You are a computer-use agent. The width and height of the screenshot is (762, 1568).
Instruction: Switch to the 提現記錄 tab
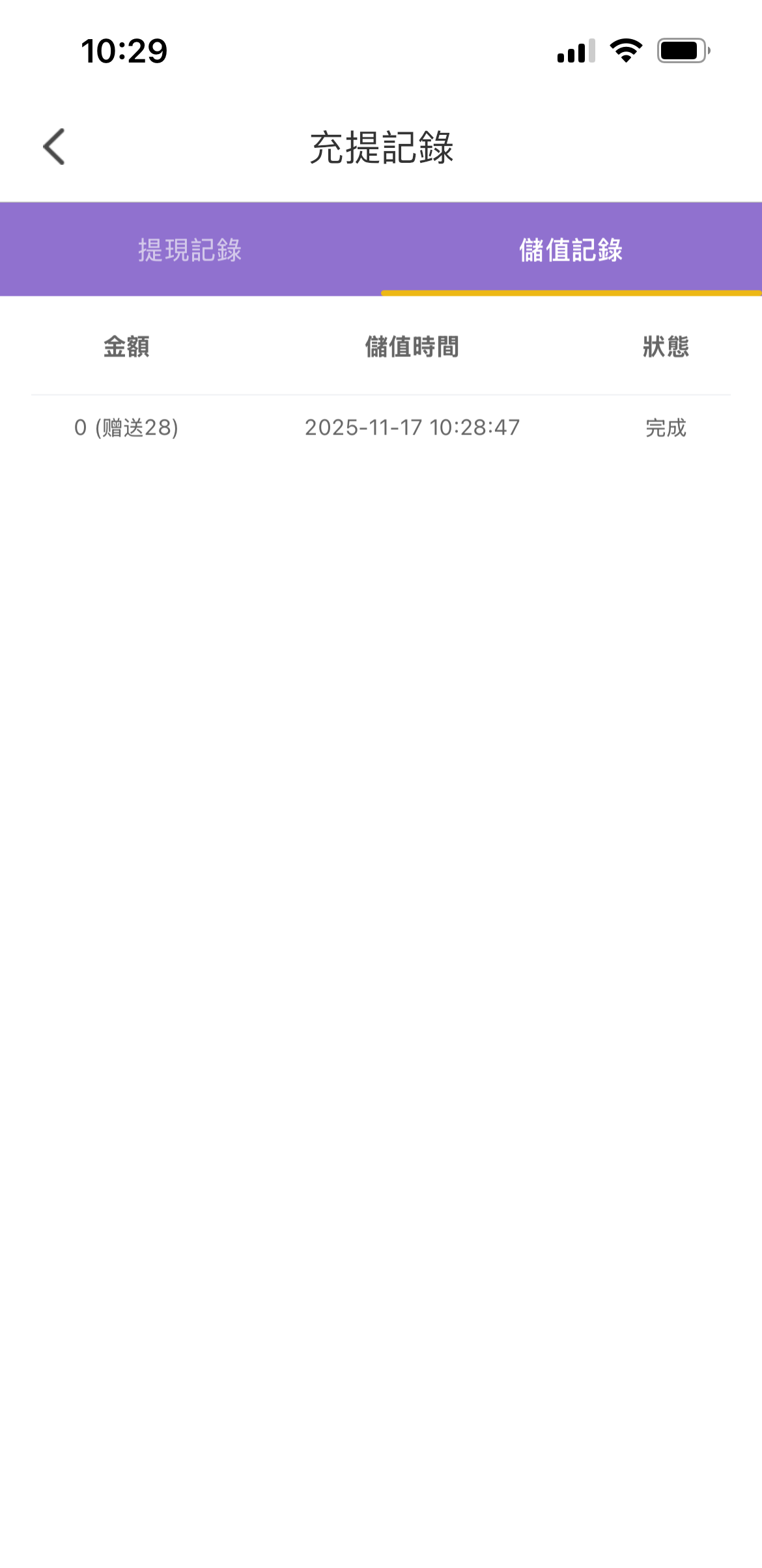(x=190, y=250)
